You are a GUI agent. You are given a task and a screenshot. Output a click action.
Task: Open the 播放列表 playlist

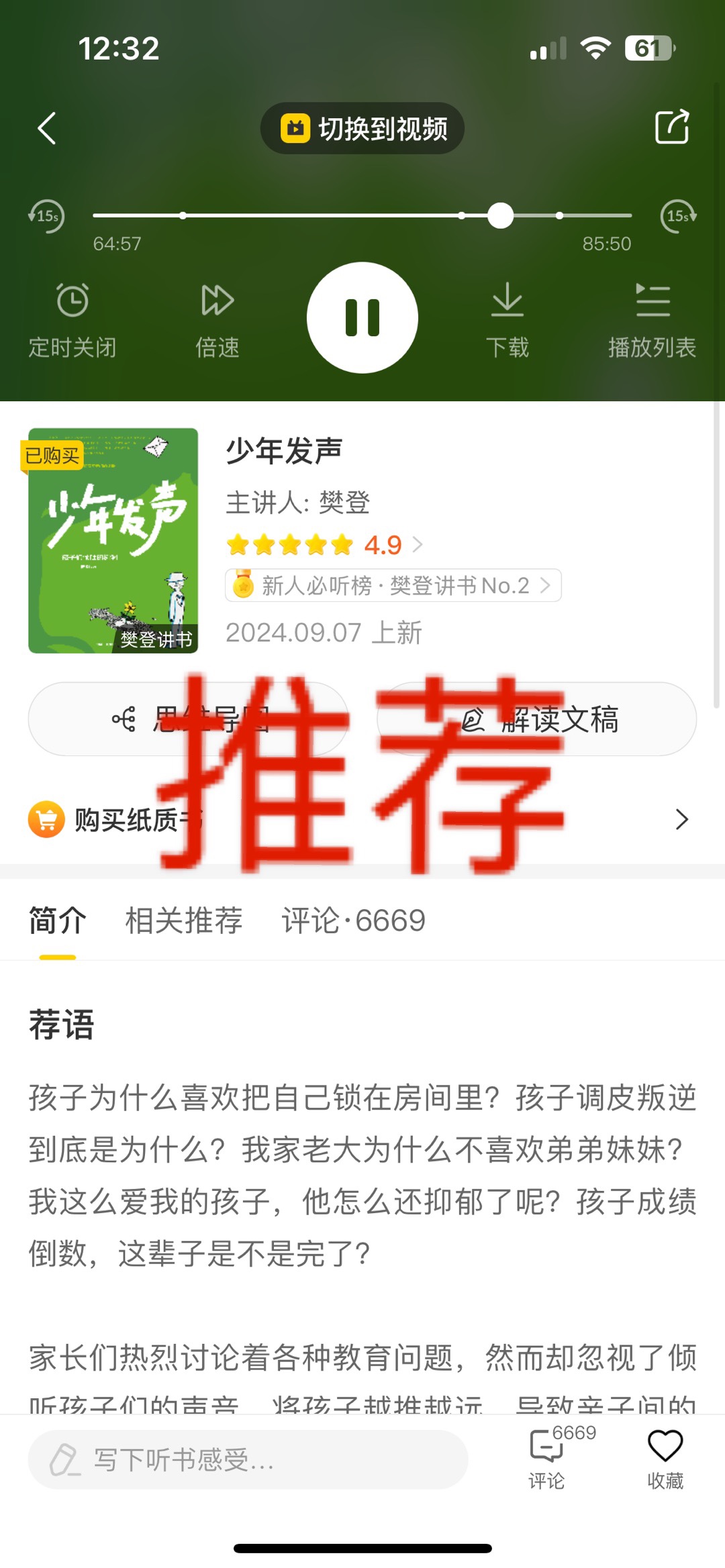652,320
